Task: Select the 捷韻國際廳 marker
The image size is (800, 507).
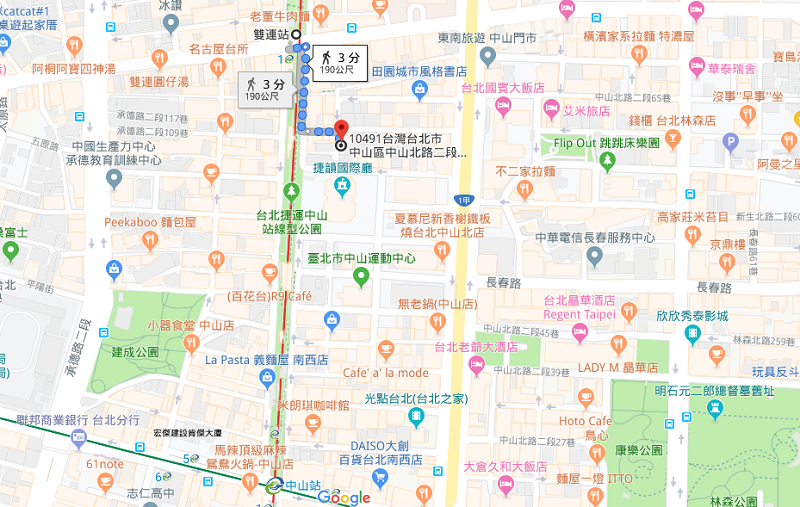Action: pos(341,186)
